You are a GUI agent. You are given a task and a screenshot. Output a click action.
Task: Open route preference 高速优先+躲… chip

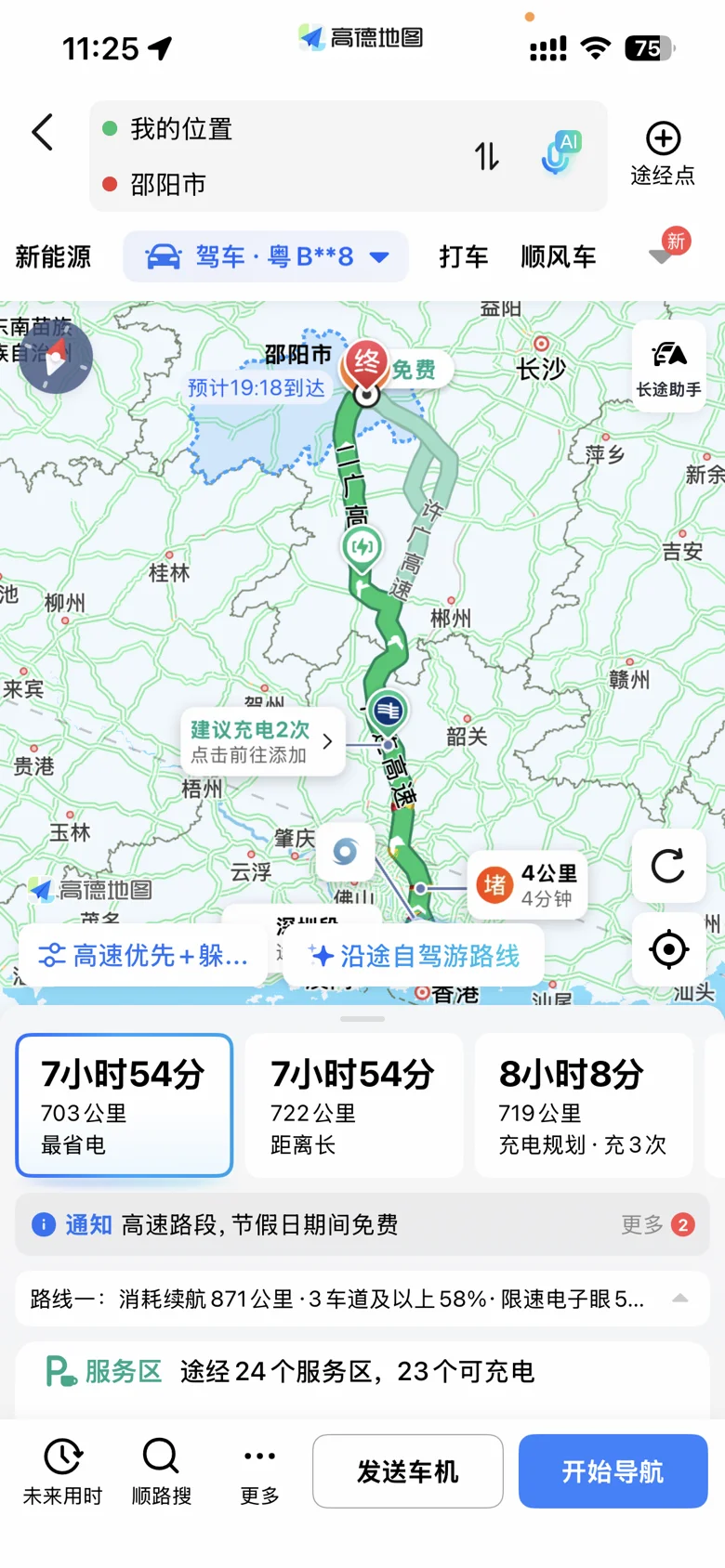click(x=143, y=955)
